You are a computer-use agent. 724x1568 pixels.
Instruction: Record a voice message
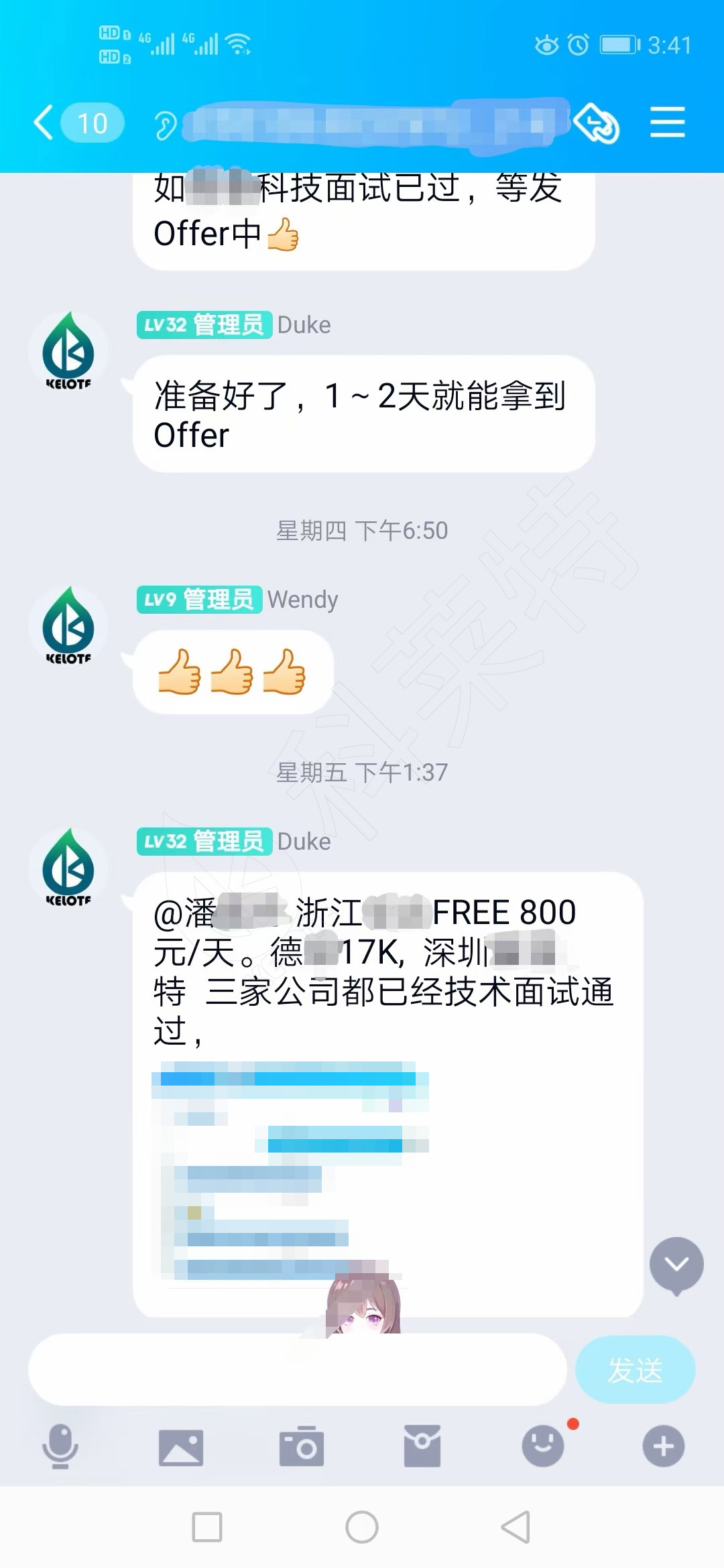pyautogui.click(x=60, y=1446)
